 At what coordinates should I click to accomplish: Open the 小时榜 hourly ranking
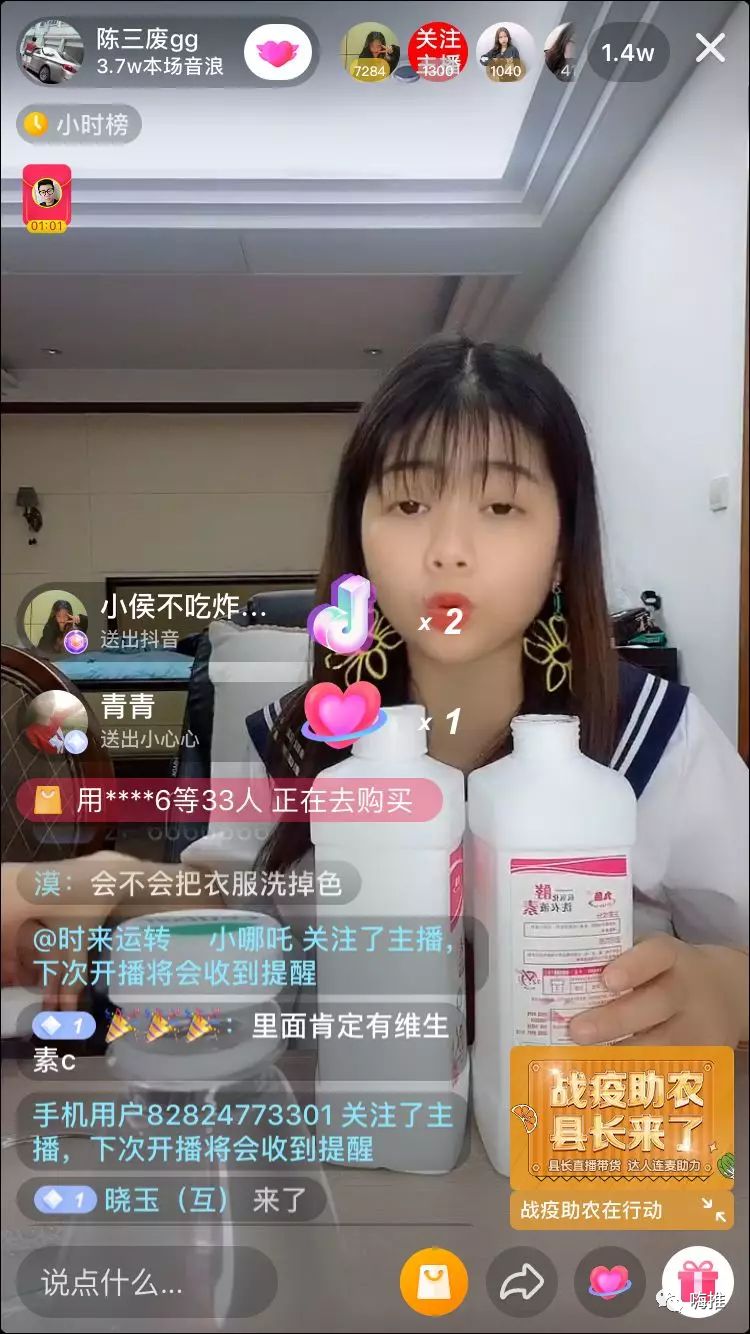pyautogui.click(x=79, y=124)
